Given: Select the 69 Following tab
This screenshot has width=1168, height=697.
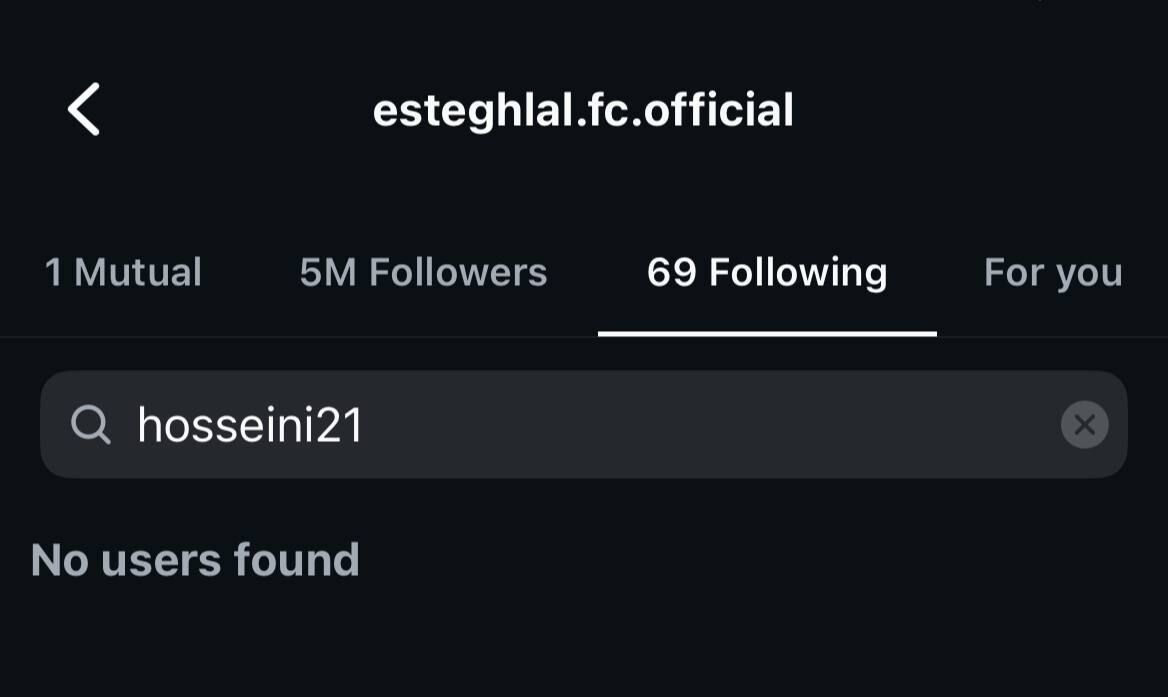Looking at the screenshot, I should (x=767, y=272).
